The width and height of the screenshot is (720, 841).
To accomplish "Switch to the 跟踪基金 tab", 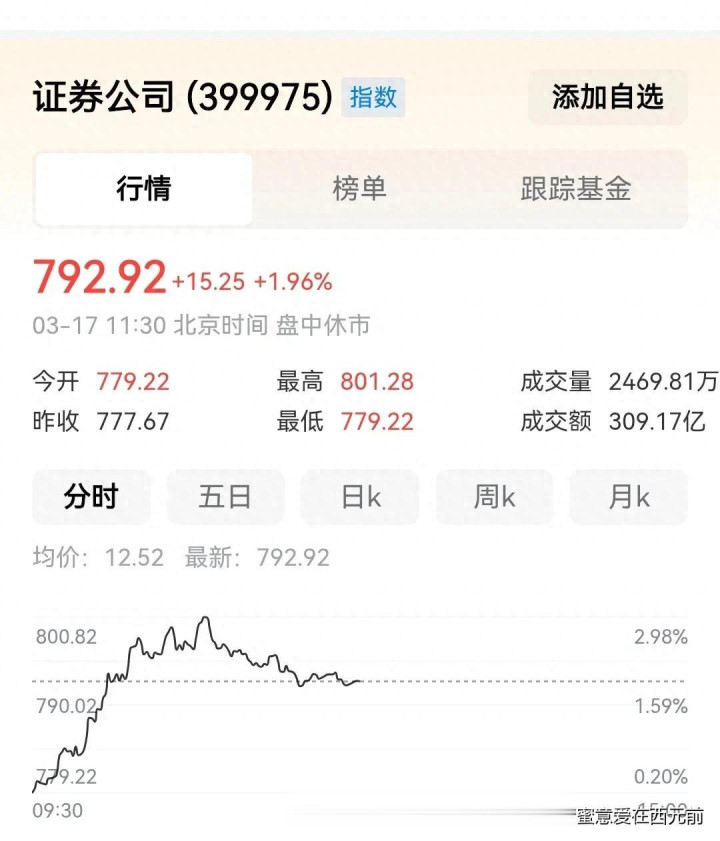I will (x=575, y=189).
